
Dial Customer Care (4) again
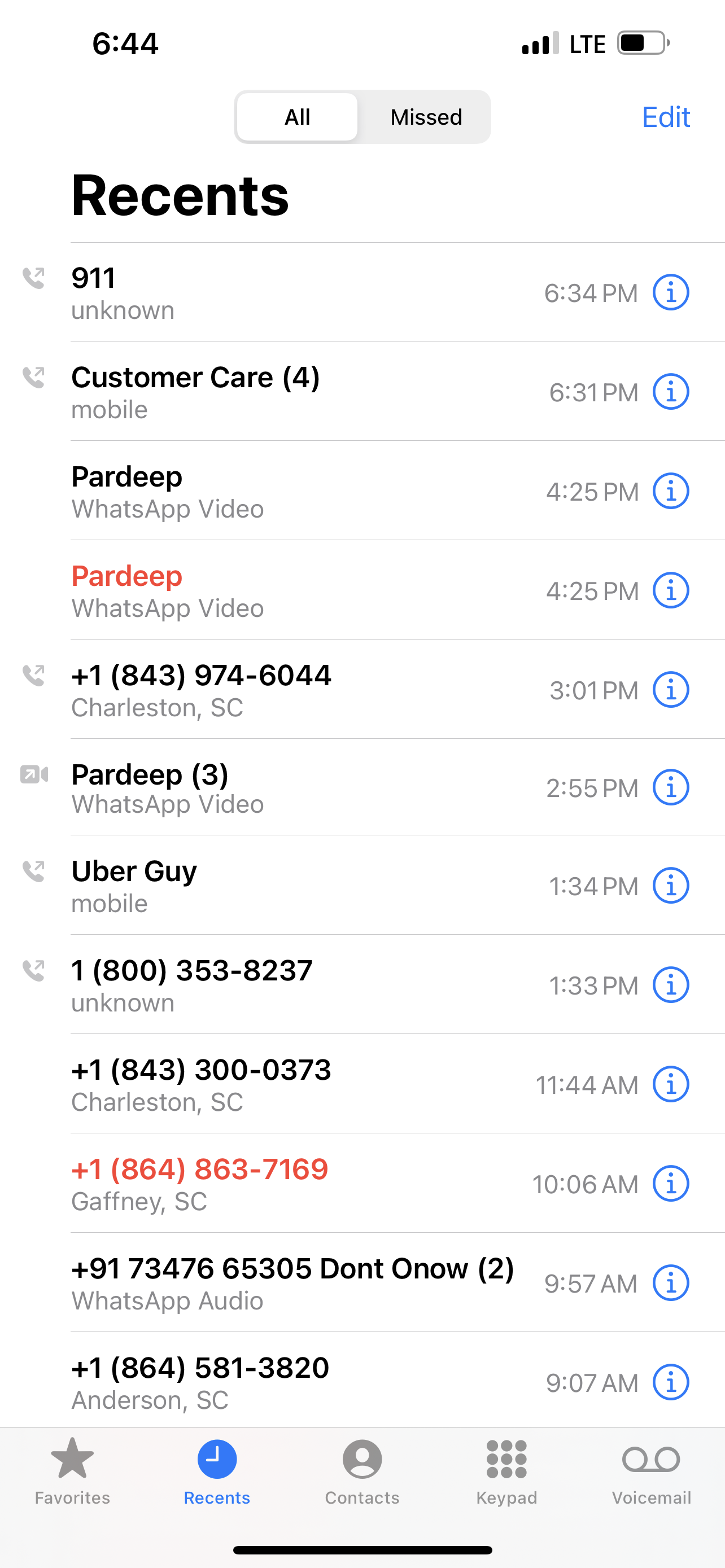pos(243,392)
